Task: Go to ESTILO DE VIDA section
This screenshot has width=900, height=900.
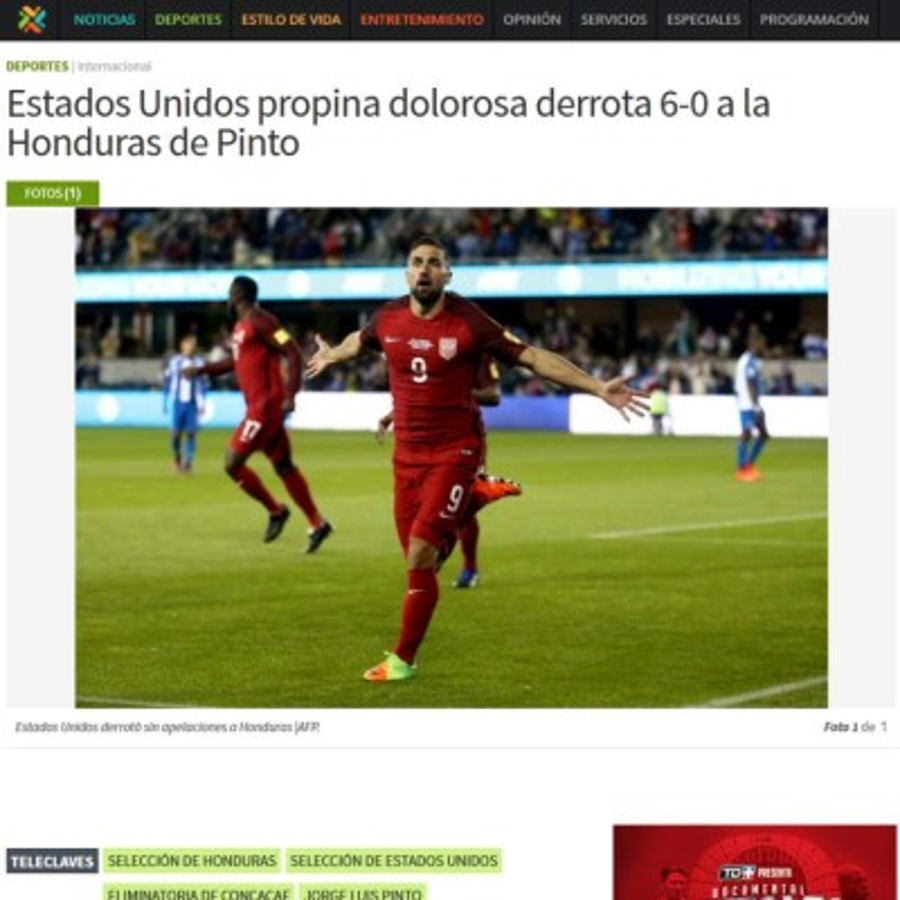Action: (290, 20)
